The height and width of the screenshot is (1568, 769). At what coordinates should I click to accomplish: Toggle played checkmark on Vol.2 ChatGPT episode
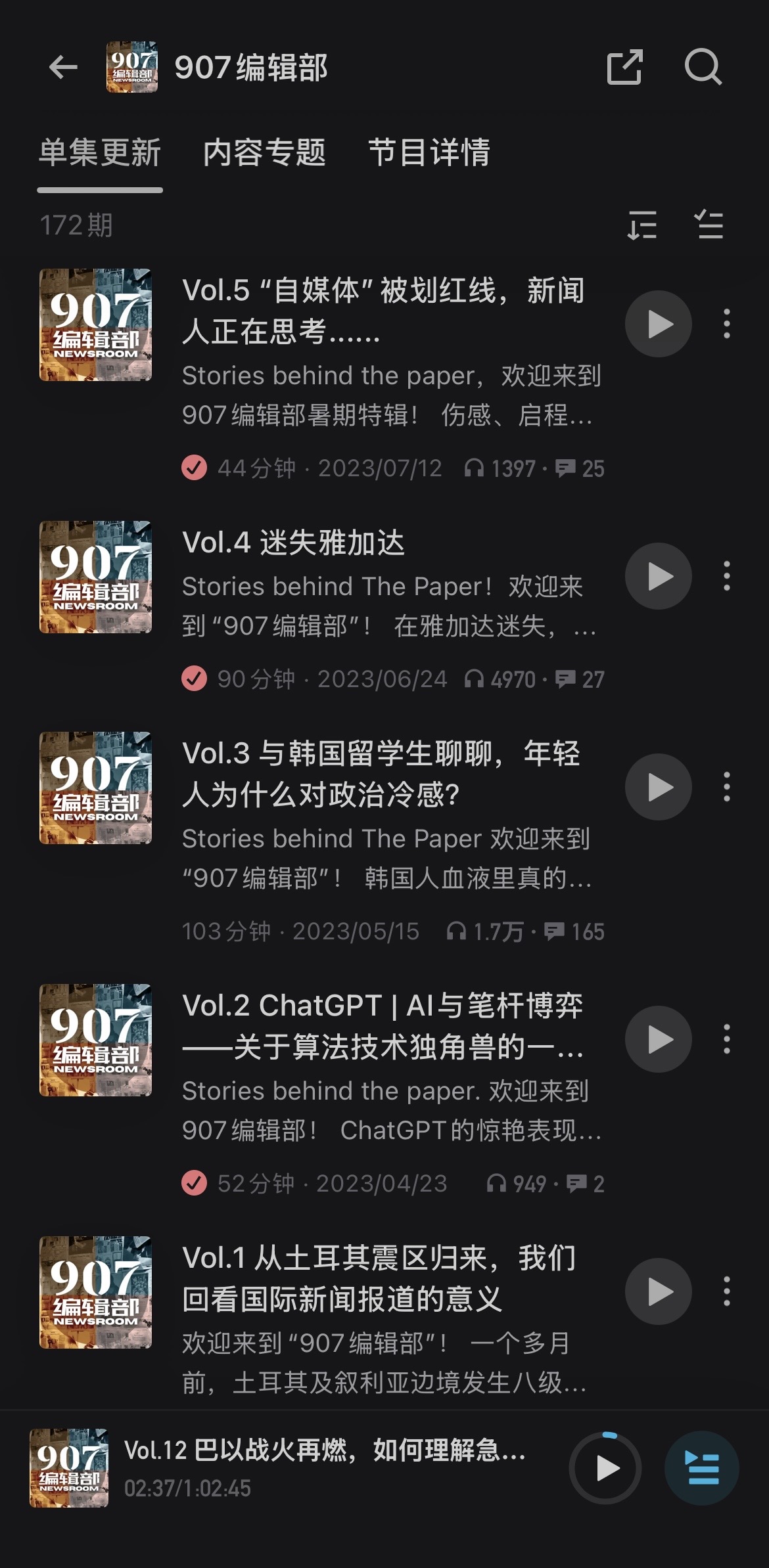[x=194, y=1184]
